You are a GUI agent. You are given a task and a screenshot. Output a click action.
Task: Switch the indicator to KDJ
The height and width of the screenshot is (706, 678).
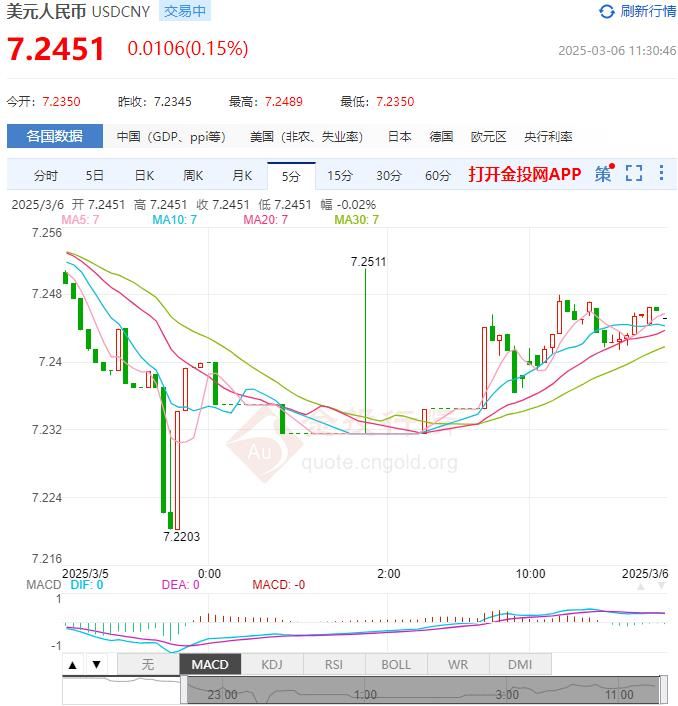[272, 664]
